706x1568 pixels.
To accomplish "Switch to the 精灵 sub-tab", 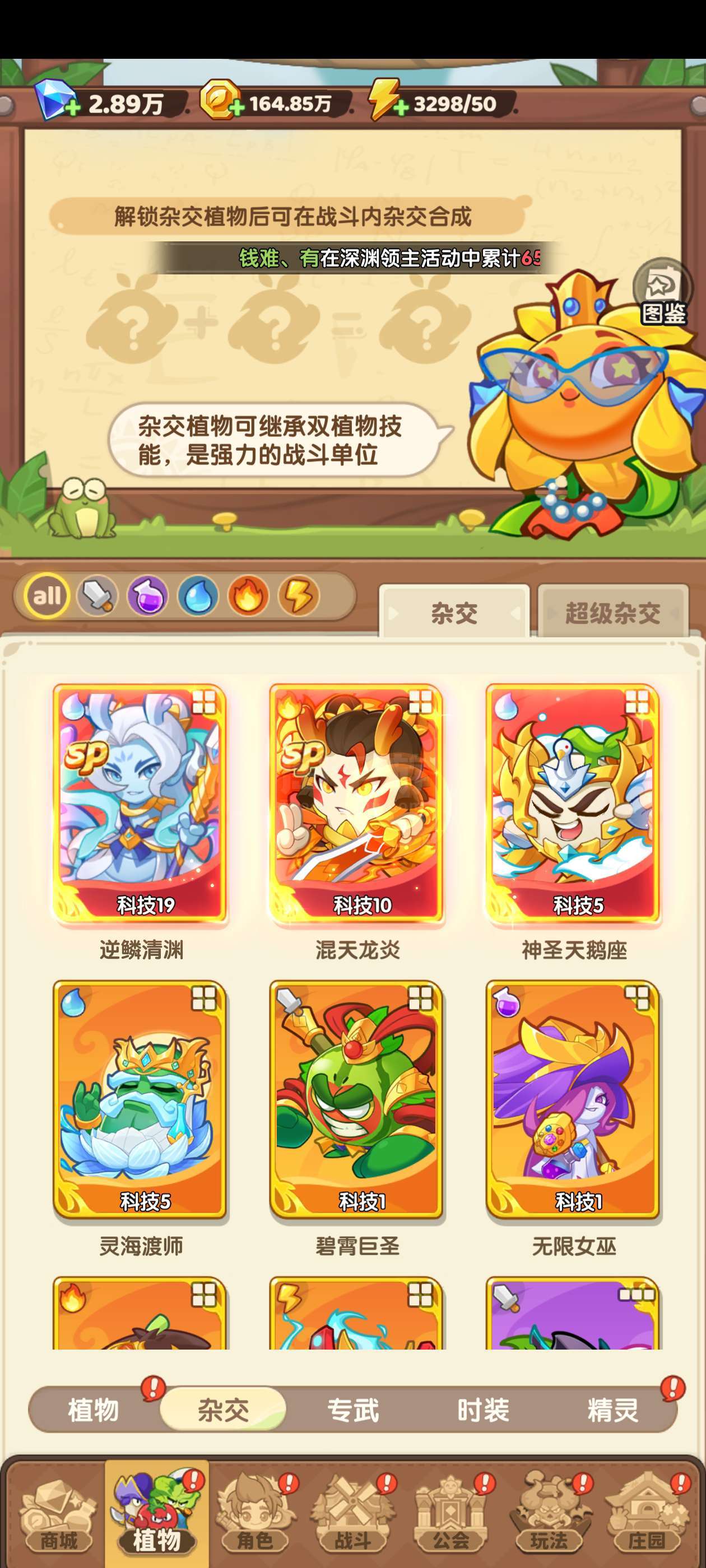I will (613, 1410).
